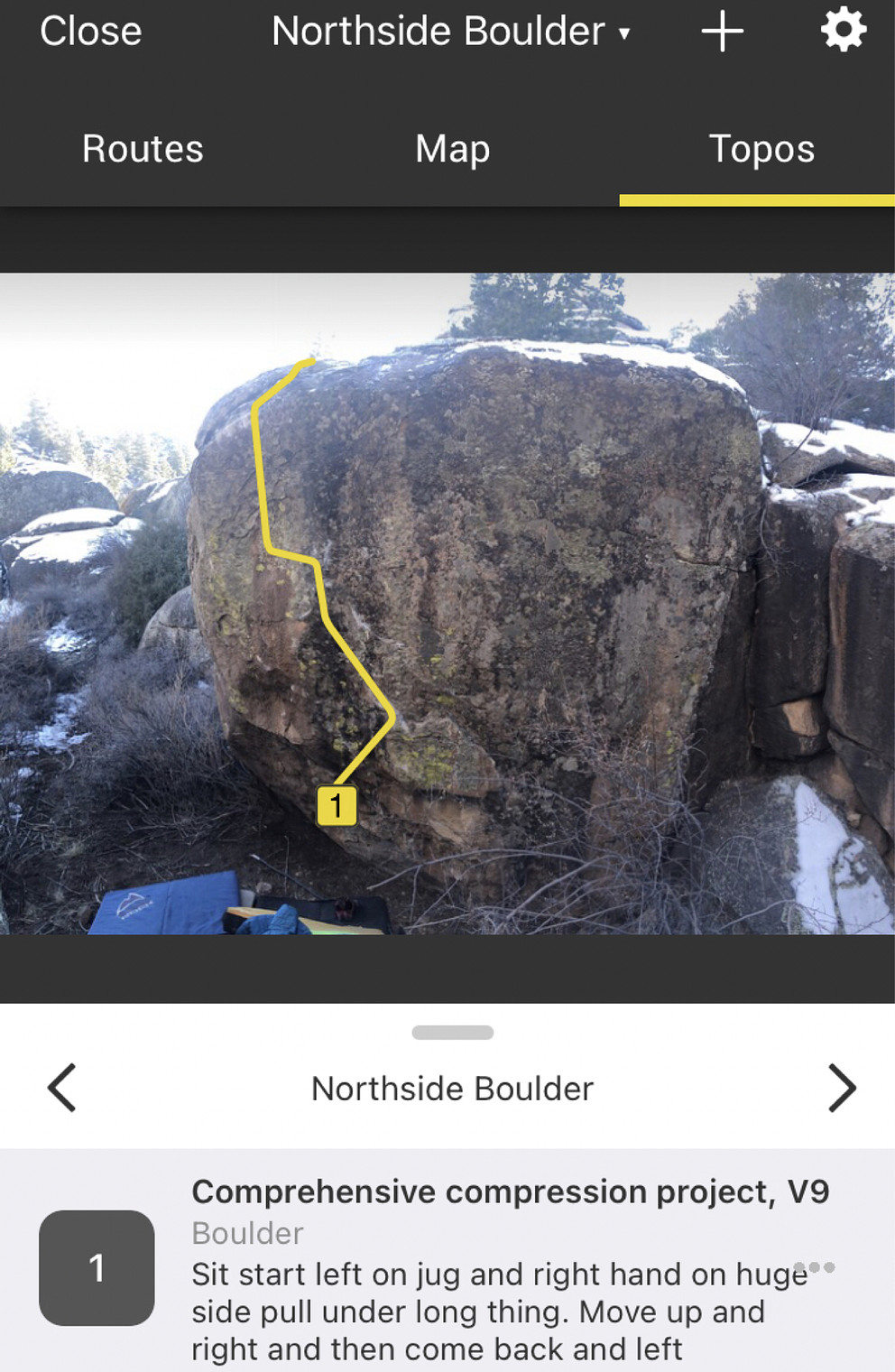895x1372 pixels.
Task: Open the Northside Boulder dropdown
Action: tap(450, 32)
